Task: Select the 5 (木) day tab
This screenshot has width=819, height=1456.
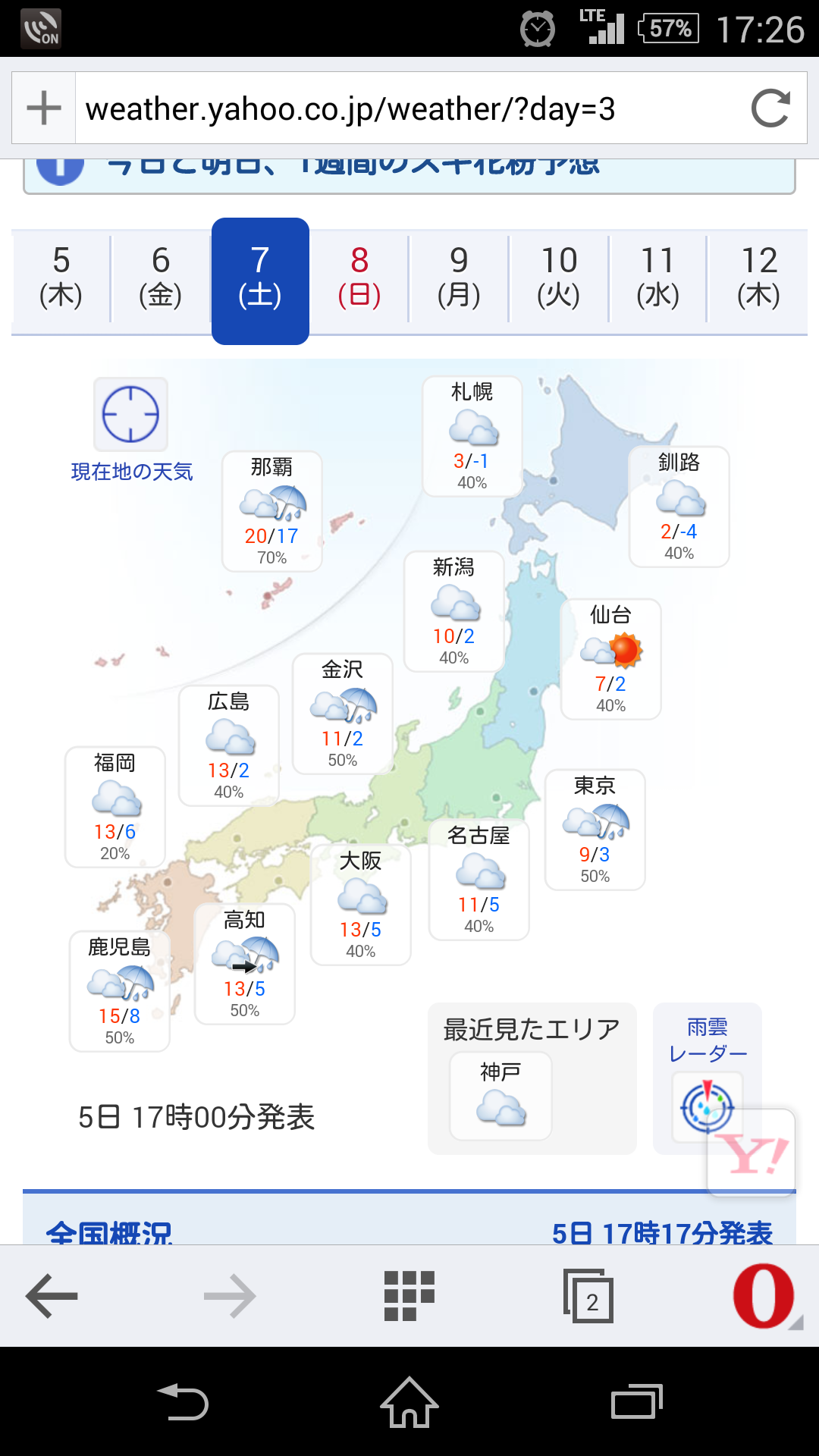Action: point(61,277)
